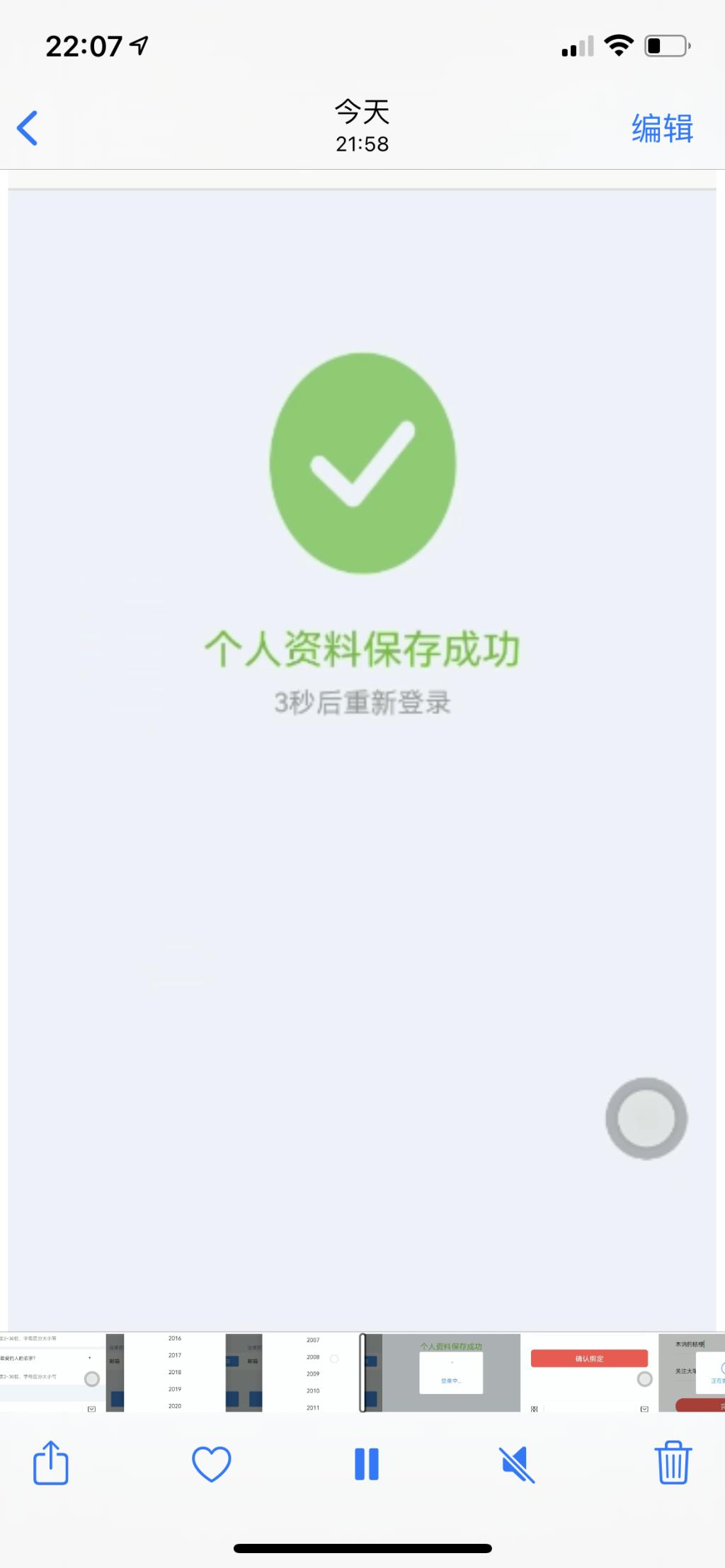Go back to the photo library
This screenshot has height=1568, width=725.
(28, 129)
